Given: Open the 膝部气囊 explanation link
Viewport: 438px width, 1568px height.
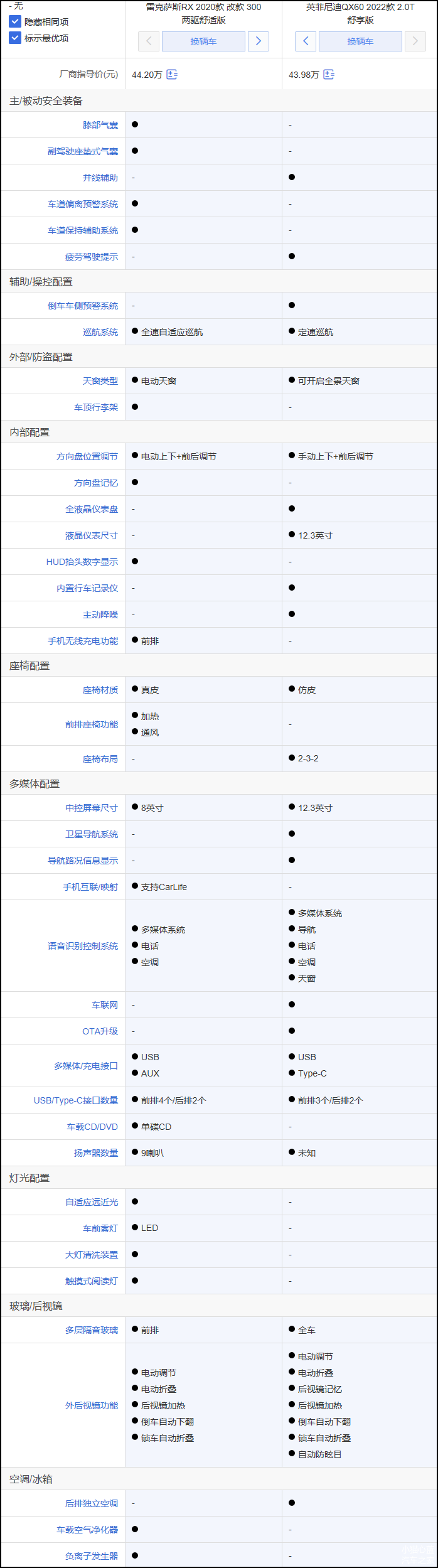Looking at the screenshot, I should pos(100,125).
